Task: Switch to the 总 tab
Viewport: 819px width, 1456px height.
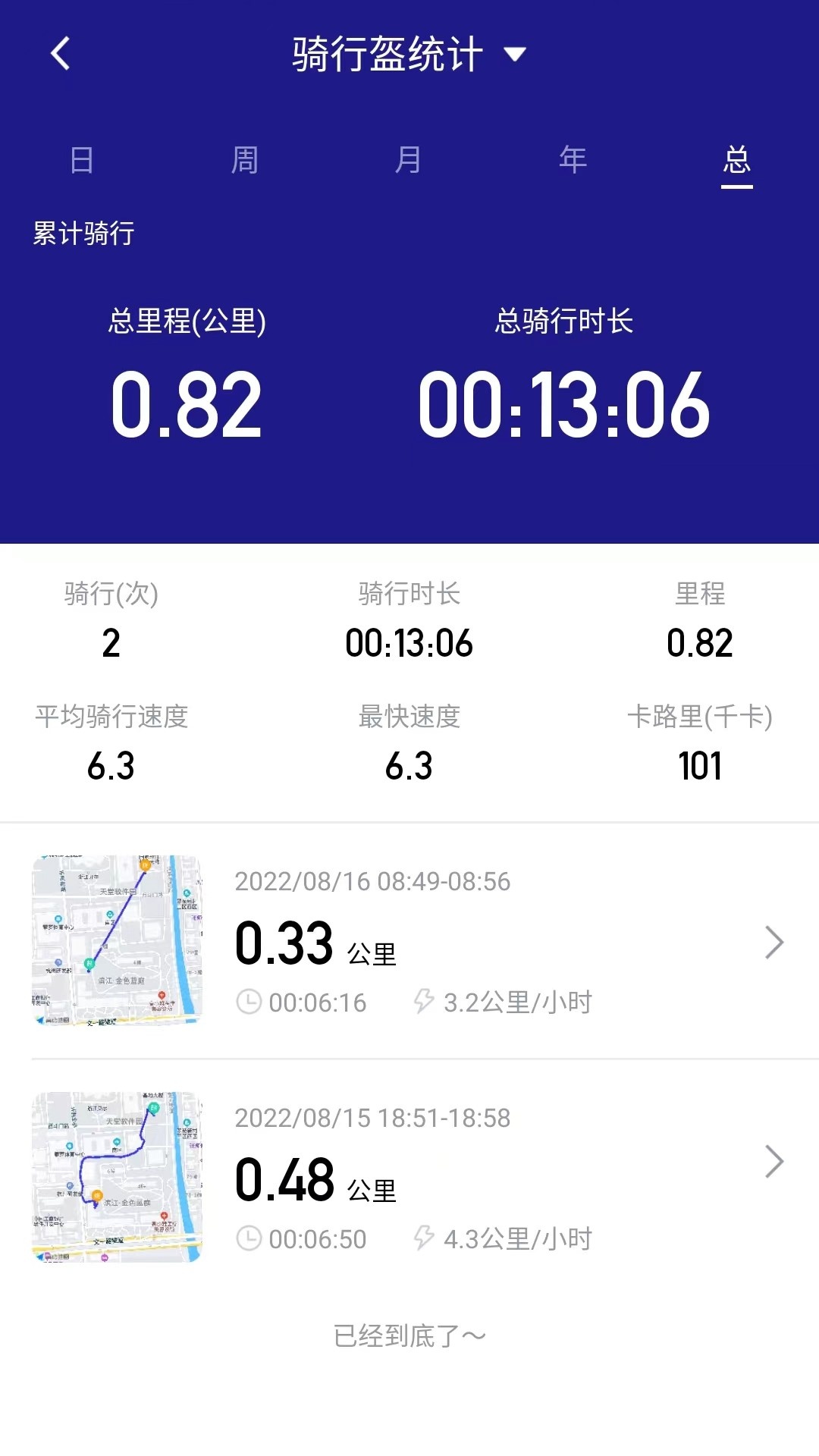Action: 734,161
